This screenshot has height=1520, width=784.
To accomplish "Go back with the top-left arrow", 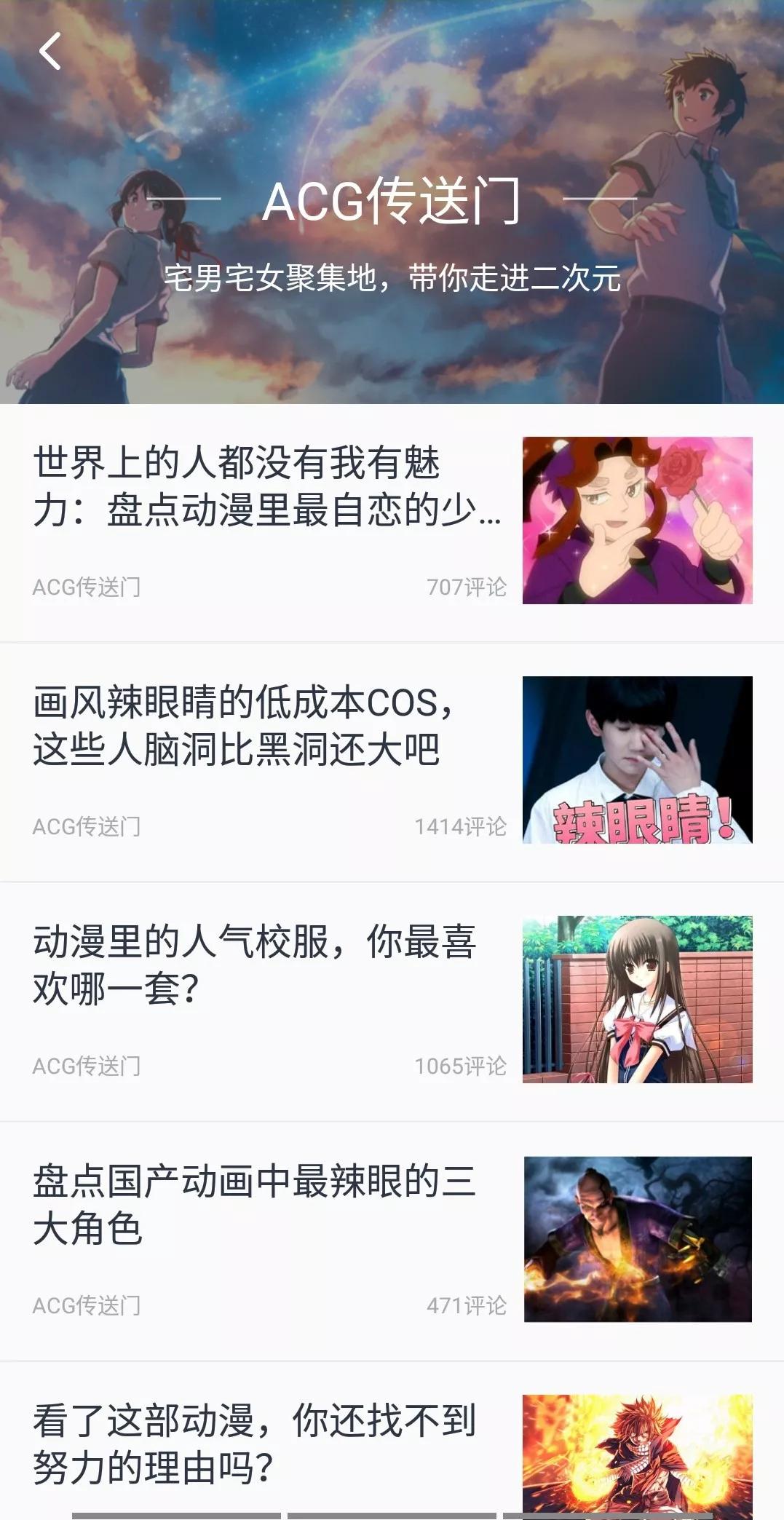I will tap(50, 52).
